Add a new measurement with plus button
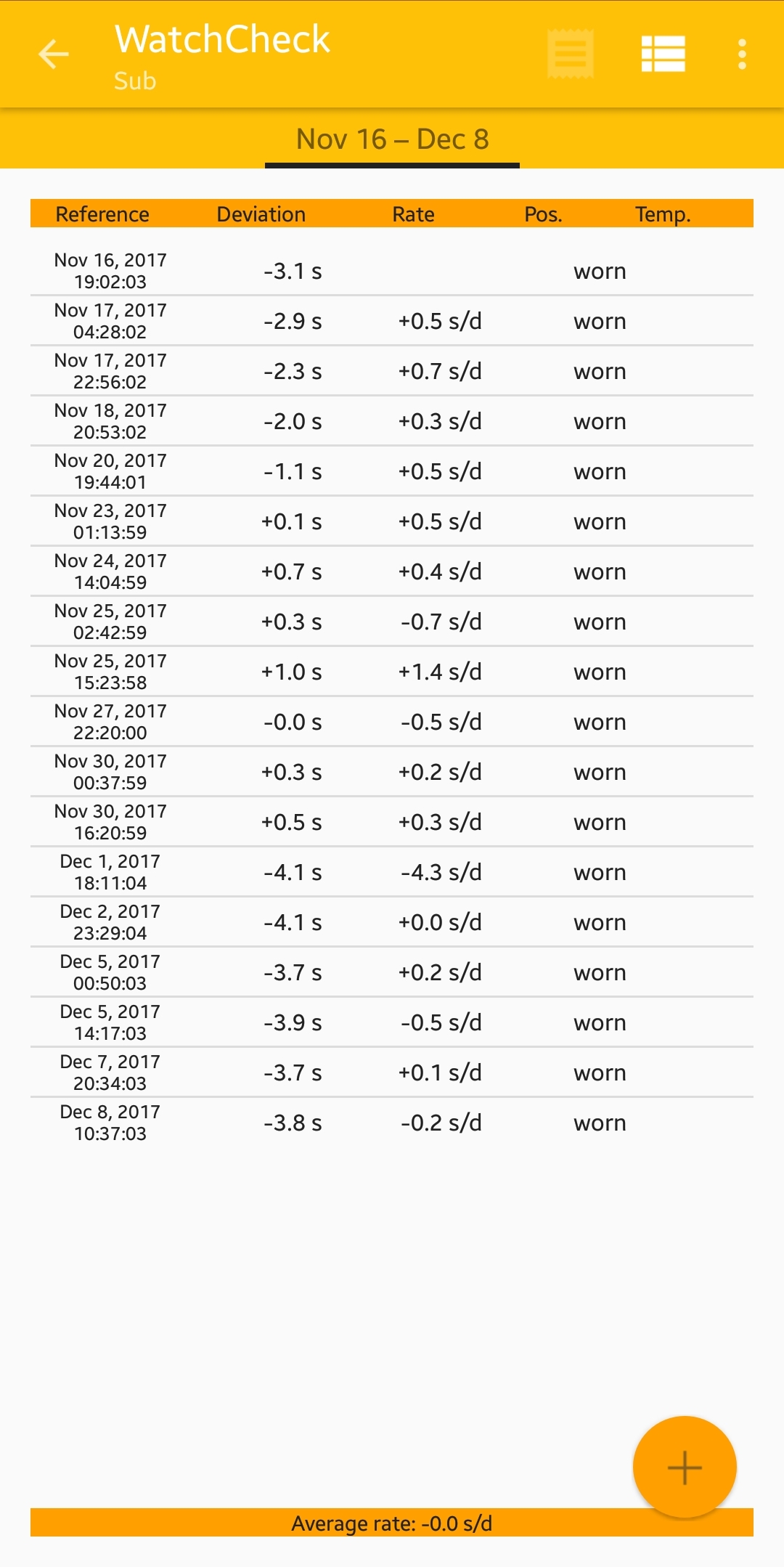Image resolution: width=784 pixels, height=1567 pixels. pos(685,1468)
